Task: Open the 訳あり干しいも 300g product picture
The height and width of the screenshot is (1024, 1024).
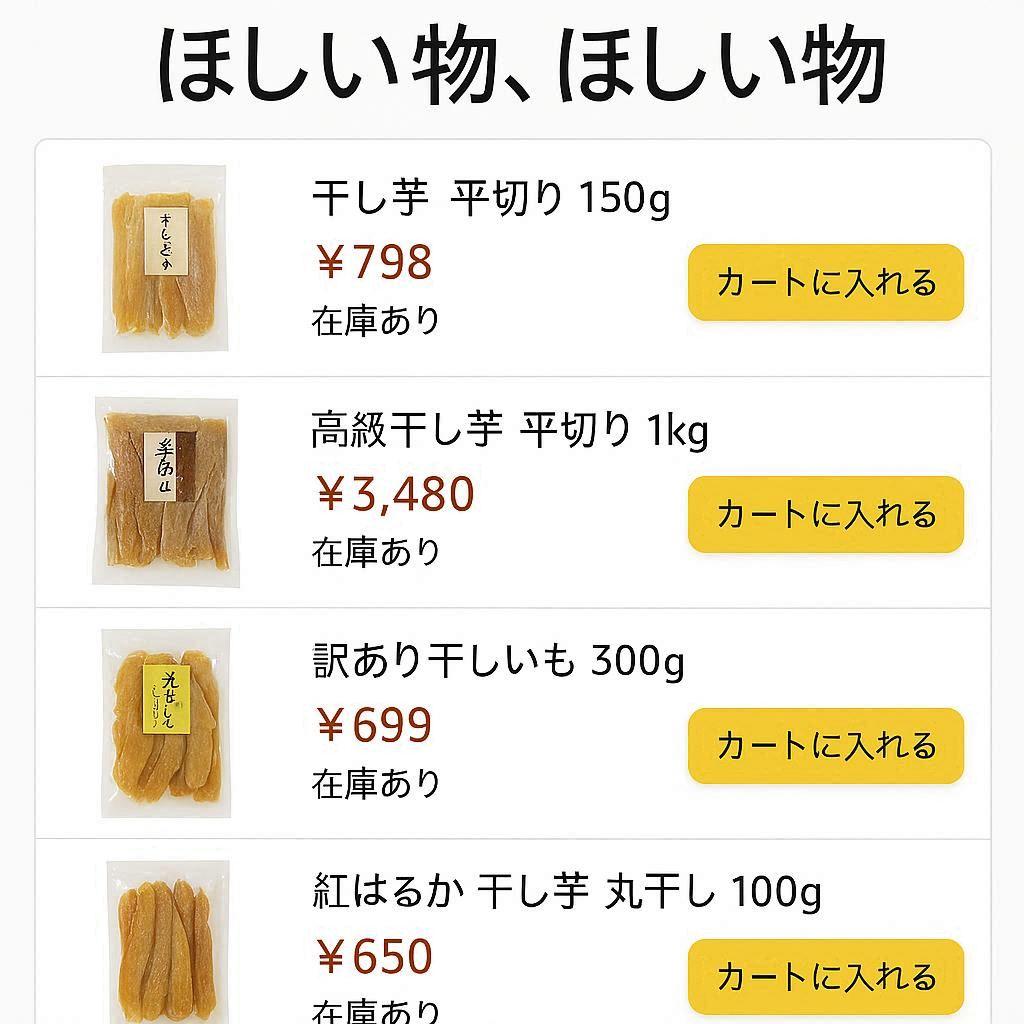Action: [166, 723]
